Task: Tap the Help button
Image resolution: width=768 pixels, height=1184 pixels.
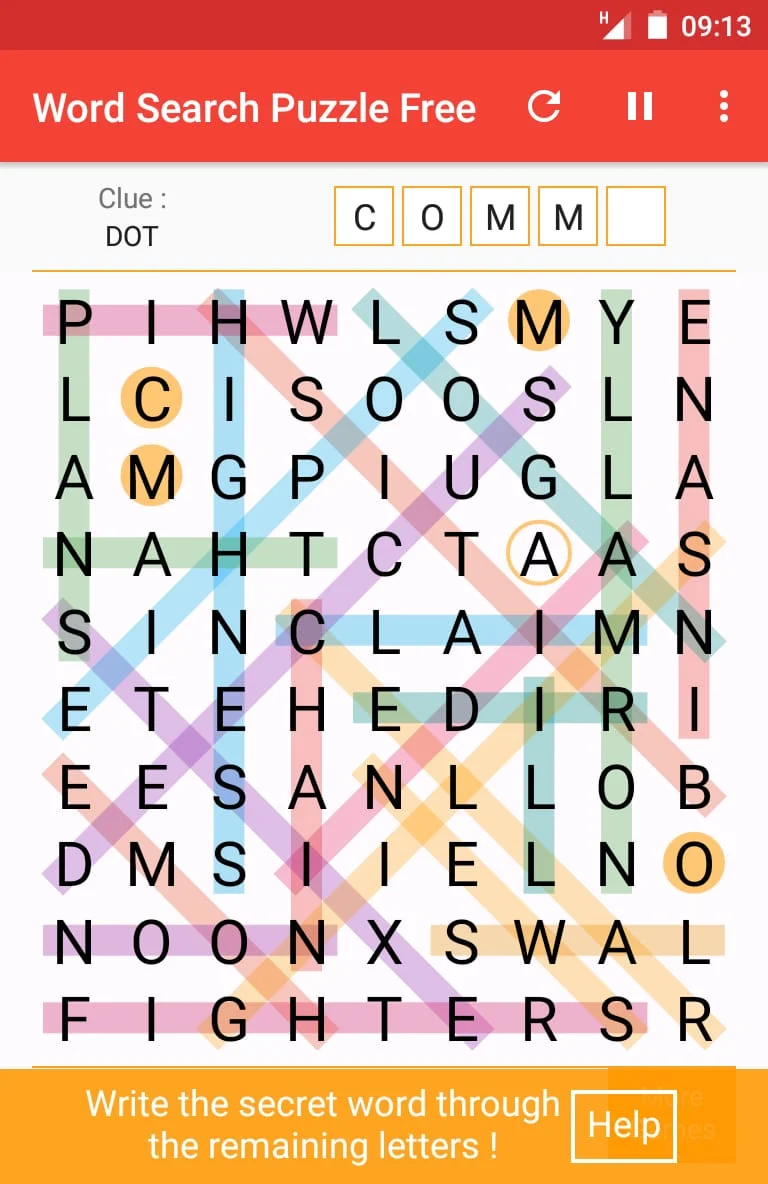Action: [x=624, y=1125]
